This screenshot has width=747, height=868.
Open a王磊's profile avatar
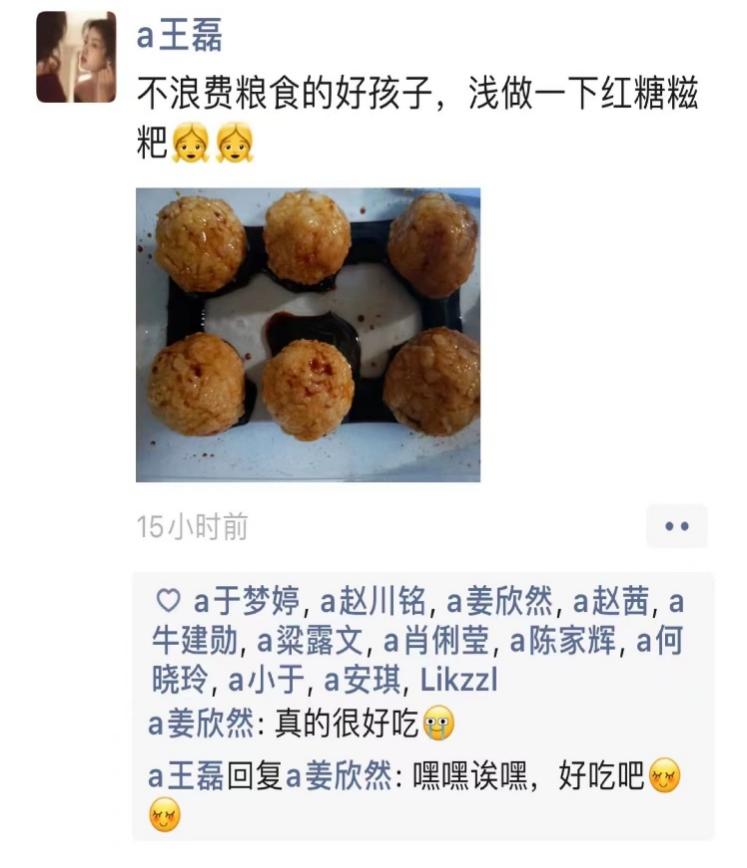pyautogui.click(x=75, y=57)
